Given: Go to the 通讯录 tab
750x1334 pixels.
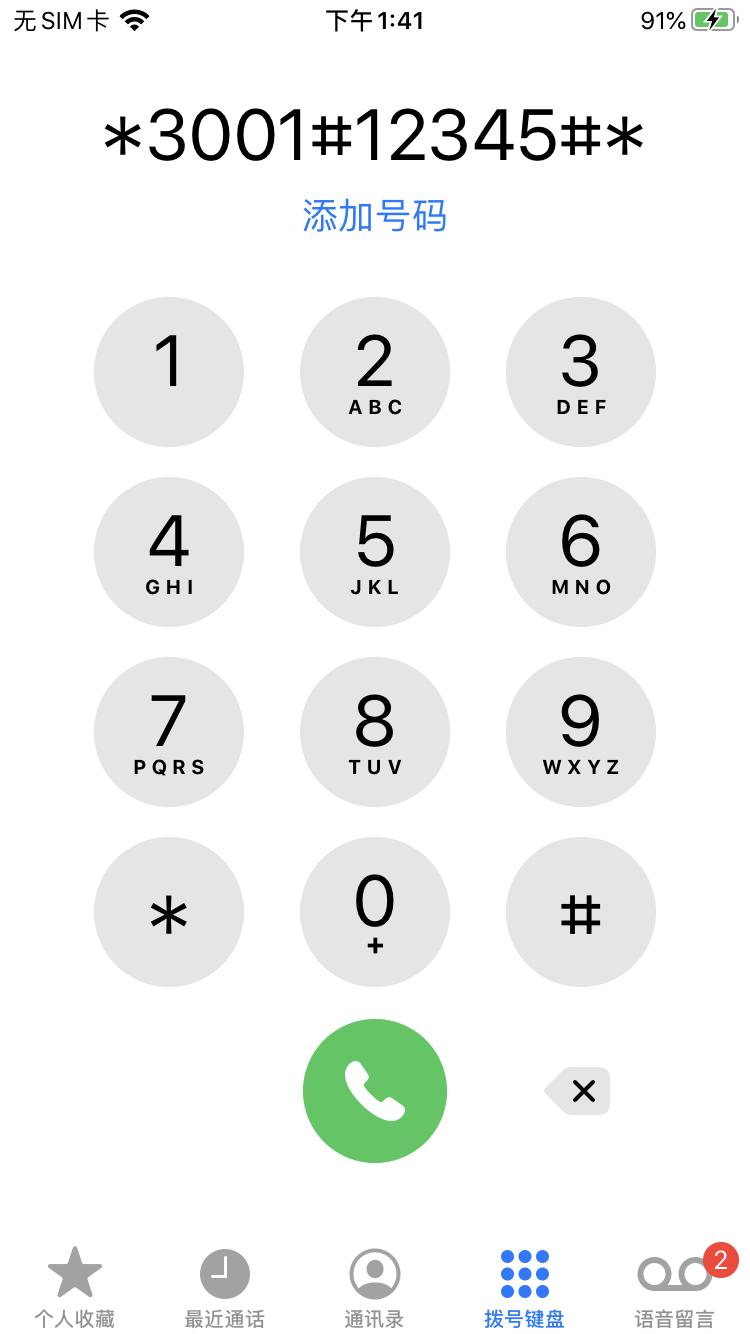Looking at the screenshot, I should tap(375, 1288).
